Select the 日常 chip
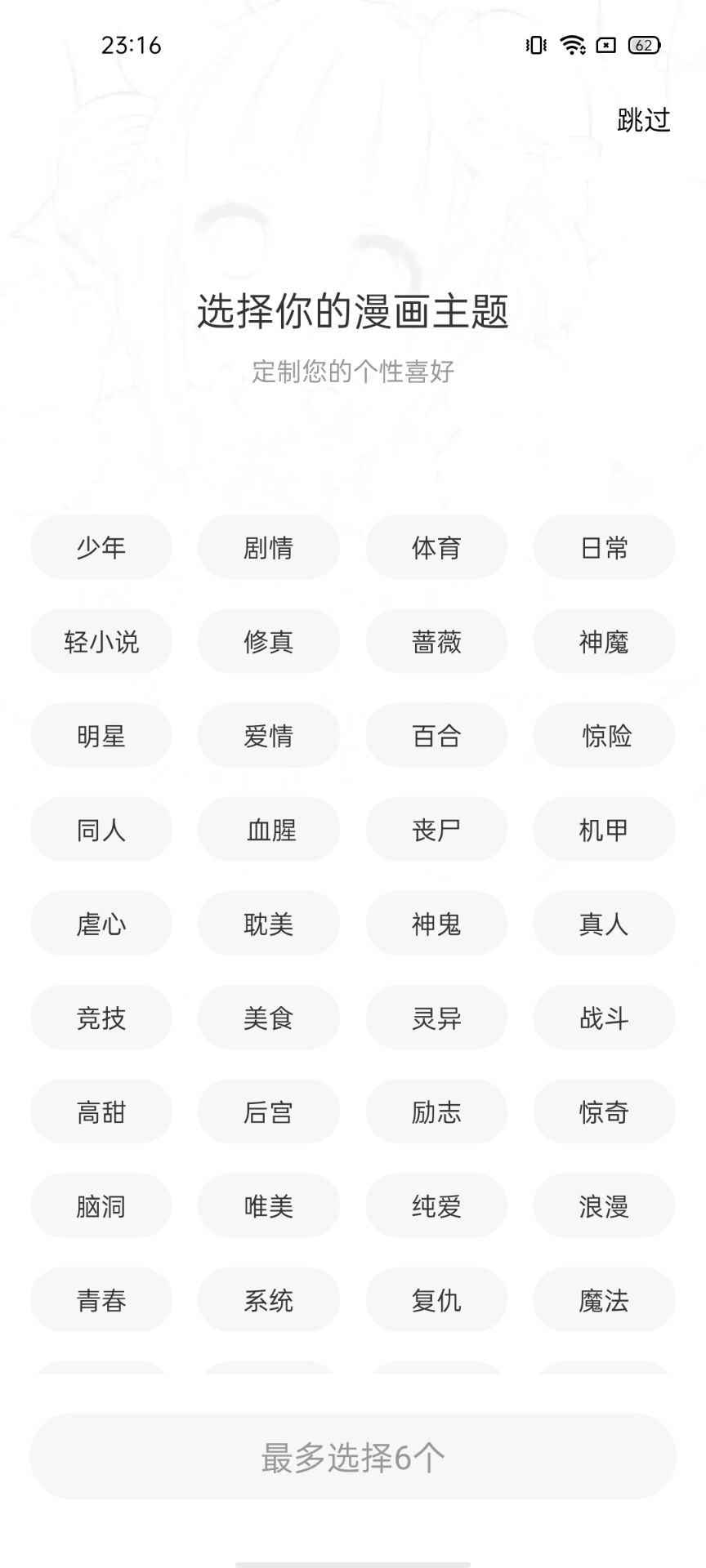Image resolution: width=706 pixels, height=1568 pixels. [x=605, y=547]
